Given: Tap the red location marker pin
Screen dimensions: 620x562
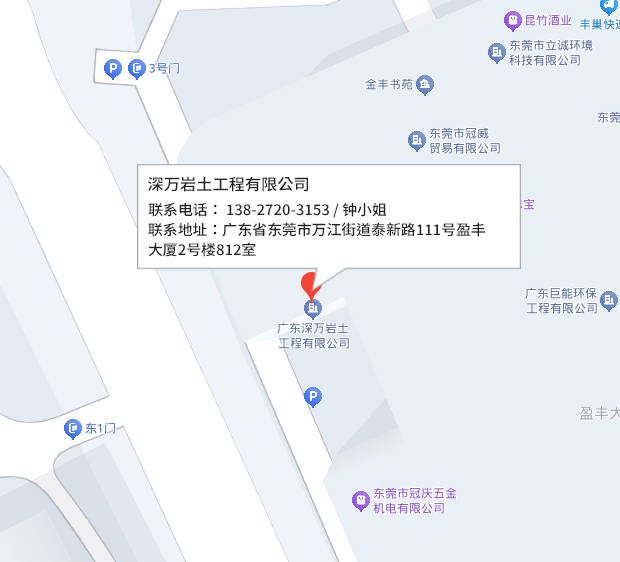Looking at the screenshot, I should [x=310, y=283].
